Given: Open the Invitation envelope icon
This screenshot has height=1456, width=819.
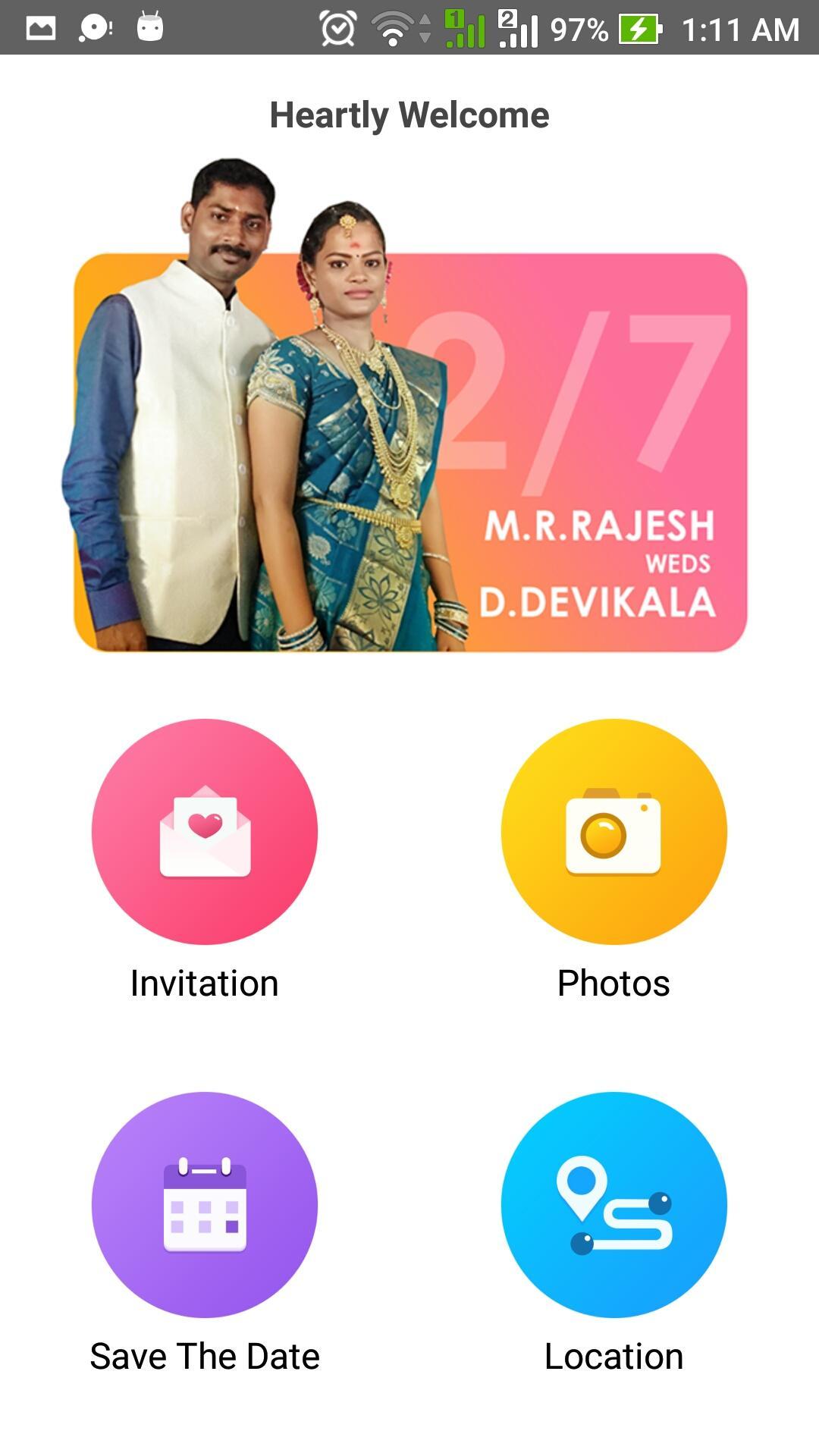Looking at the screenshot, I should (203, 832).
